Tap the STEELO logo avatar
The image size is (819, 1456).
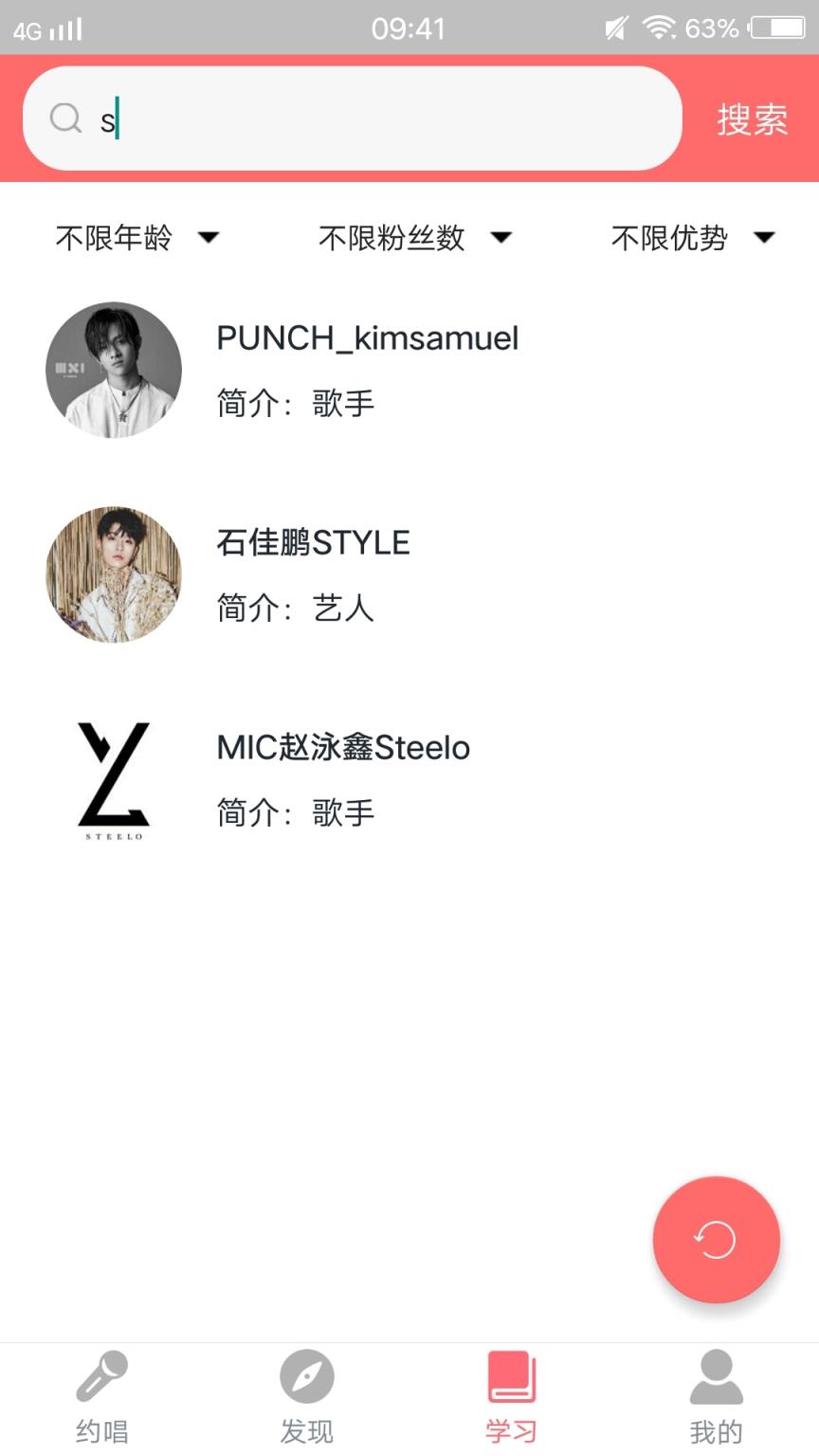point(113,779)
